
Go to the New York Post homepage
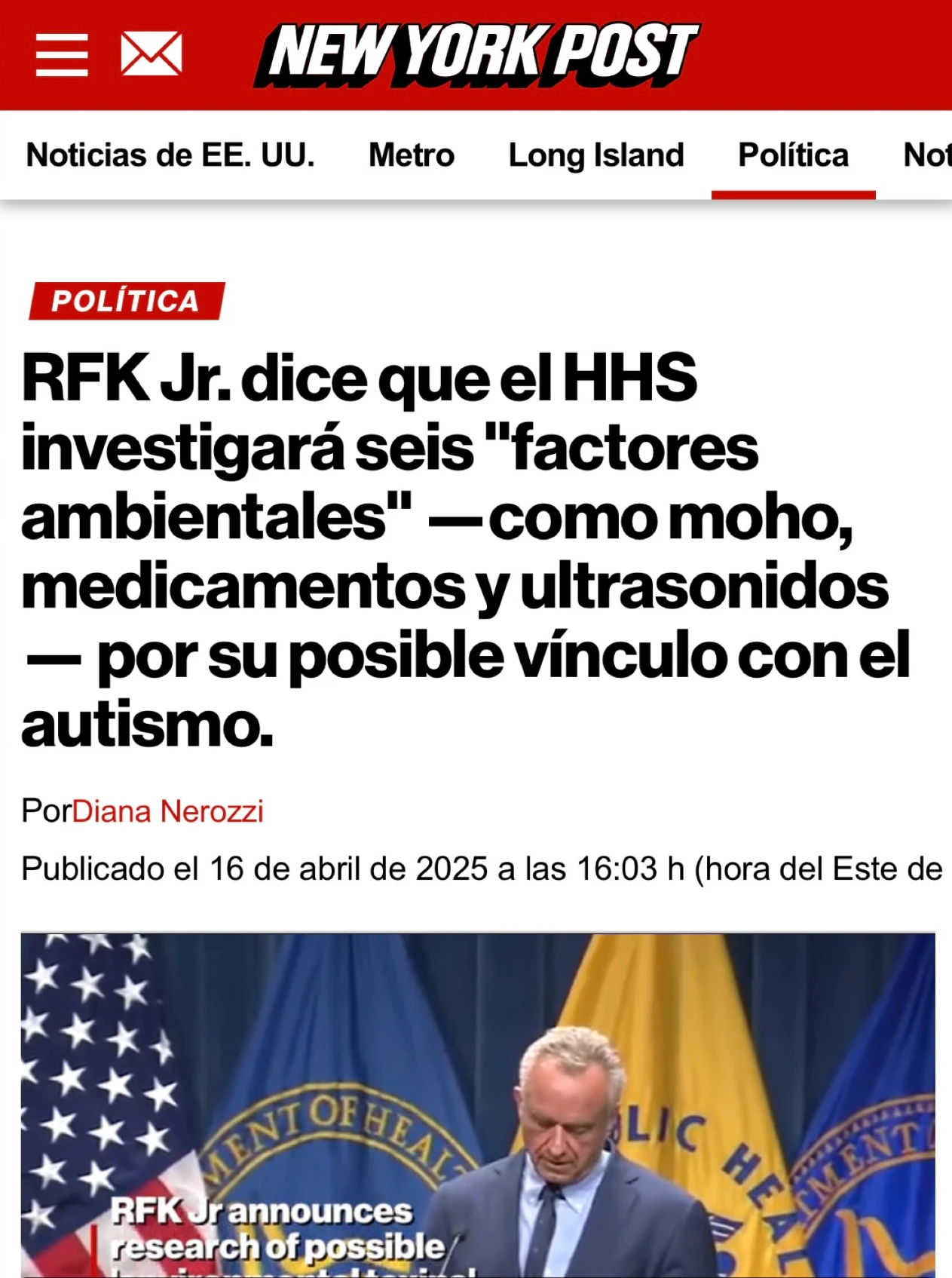(x=476, y=54)
